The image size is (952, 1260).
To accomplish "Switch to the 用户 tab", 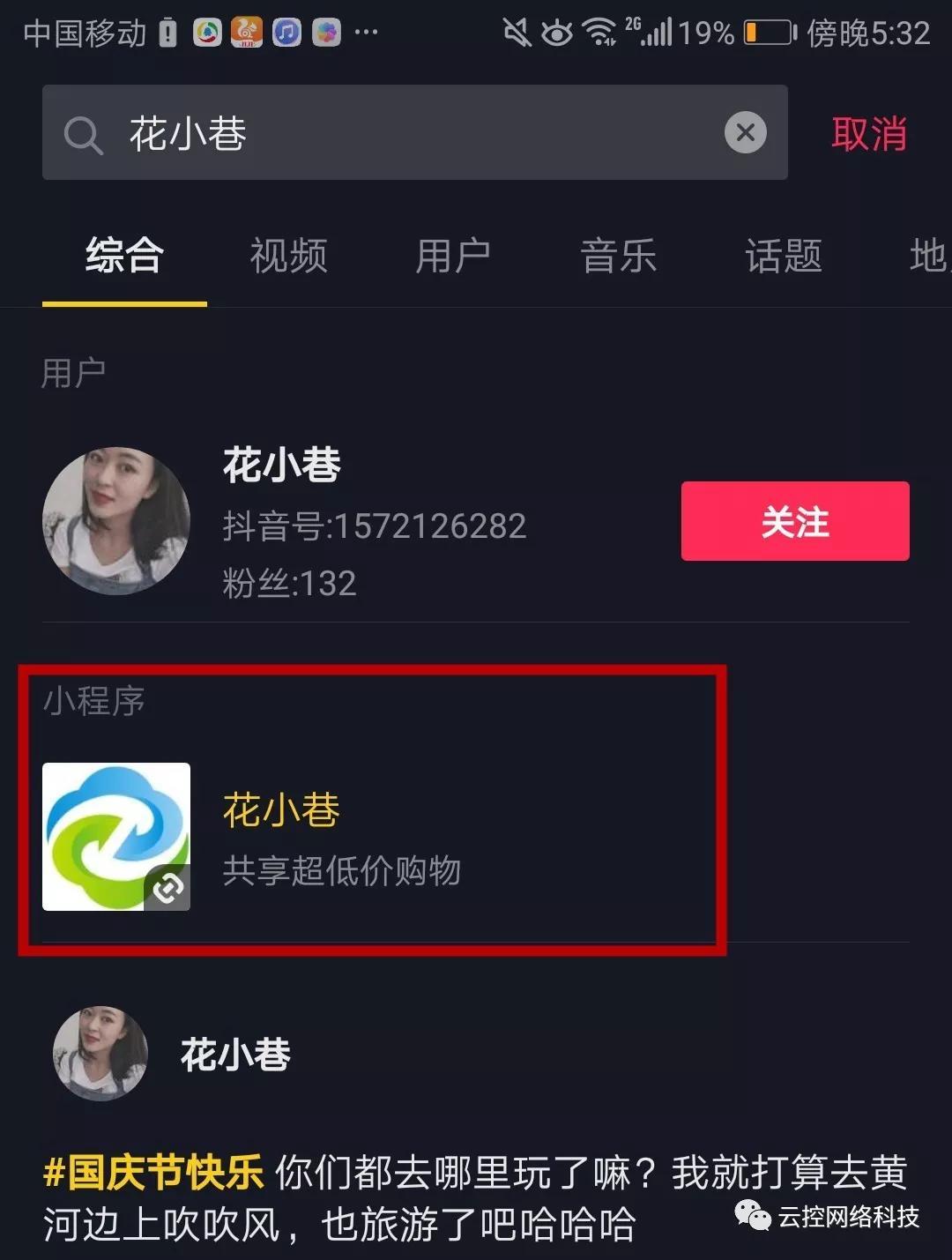I will [x=453, y=257].
